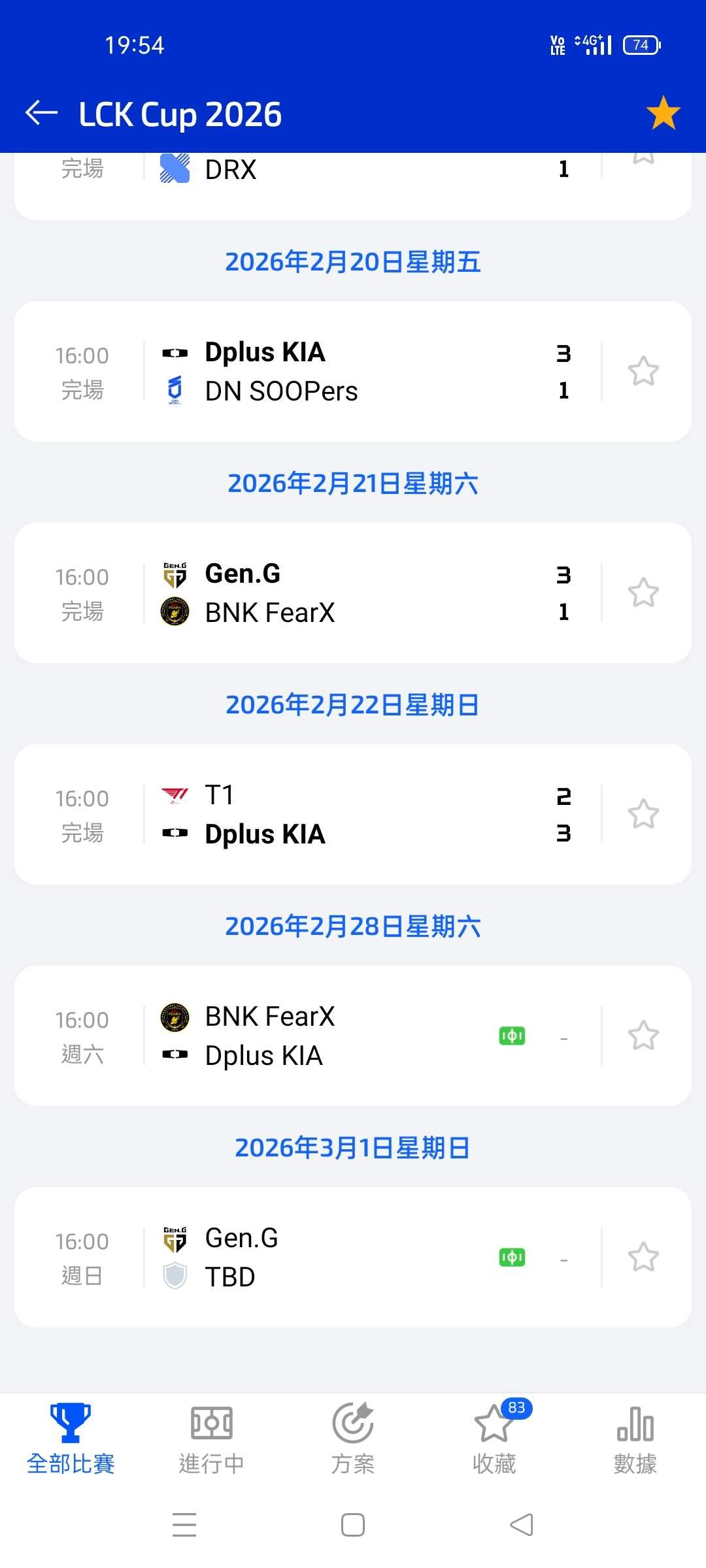Go back using the header arrow

42,113
